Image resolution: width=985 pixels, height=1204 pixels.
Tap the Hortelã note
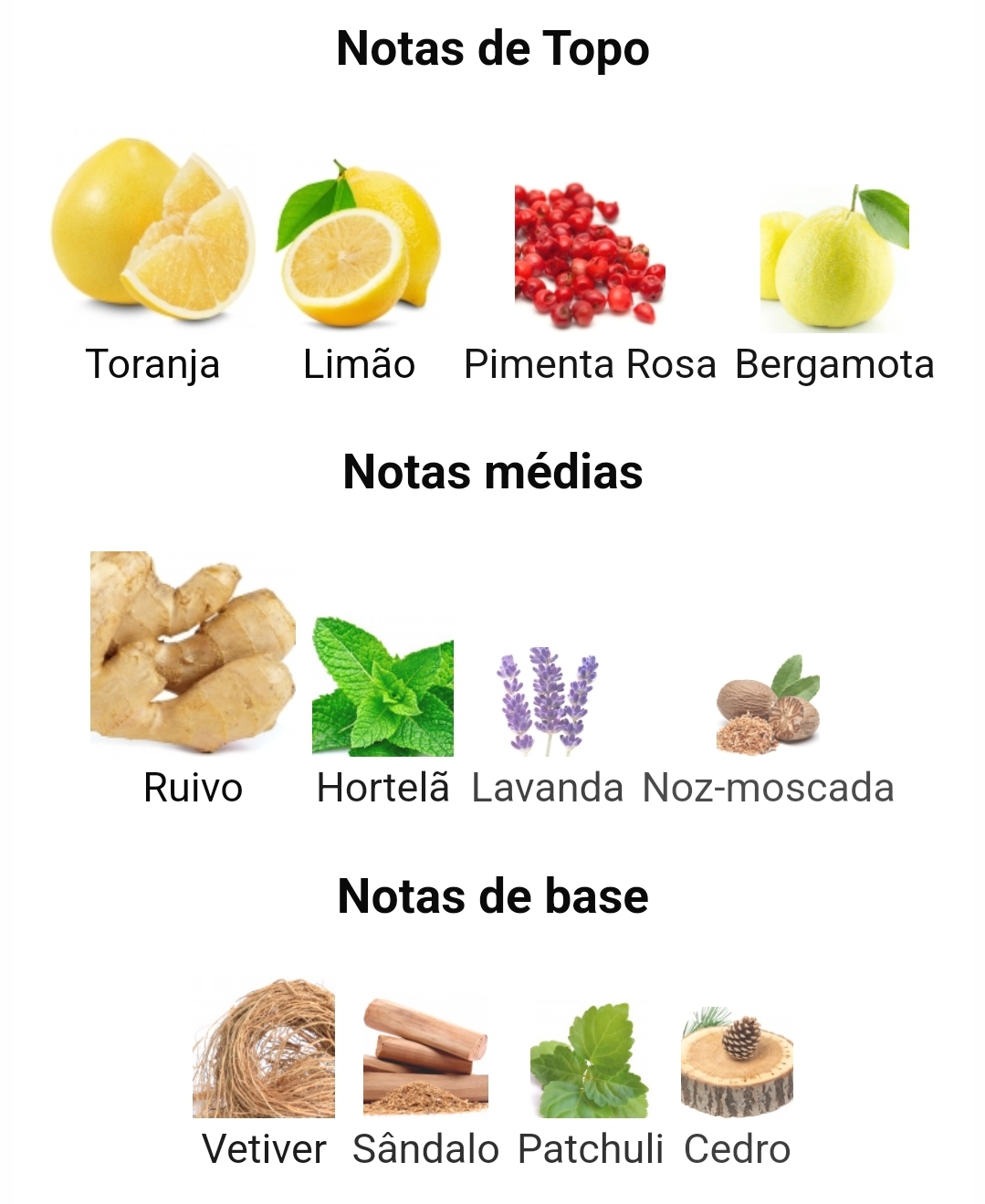pyautogui.click(x=382, y=686)
